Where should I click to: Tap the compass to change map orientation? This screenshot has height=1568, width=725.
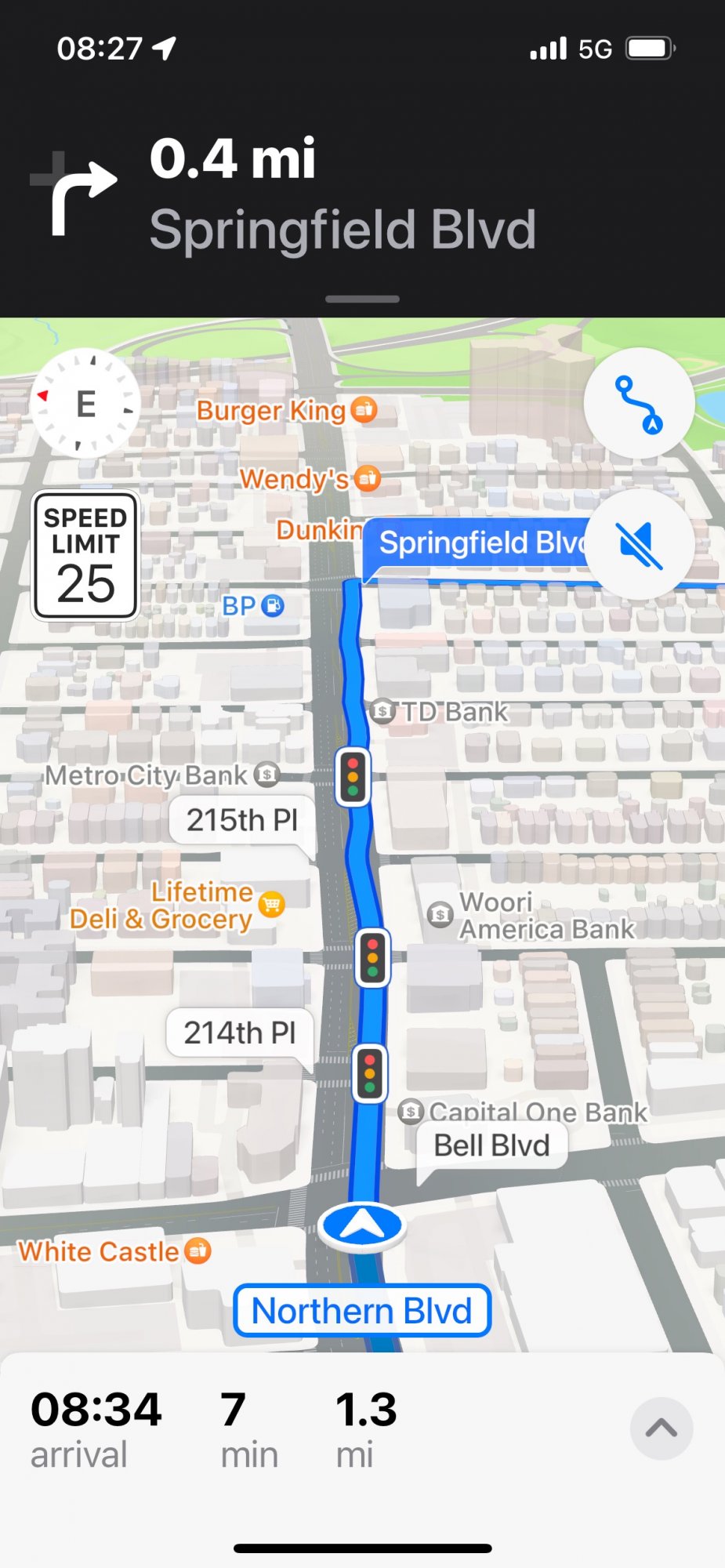(85, 403)
